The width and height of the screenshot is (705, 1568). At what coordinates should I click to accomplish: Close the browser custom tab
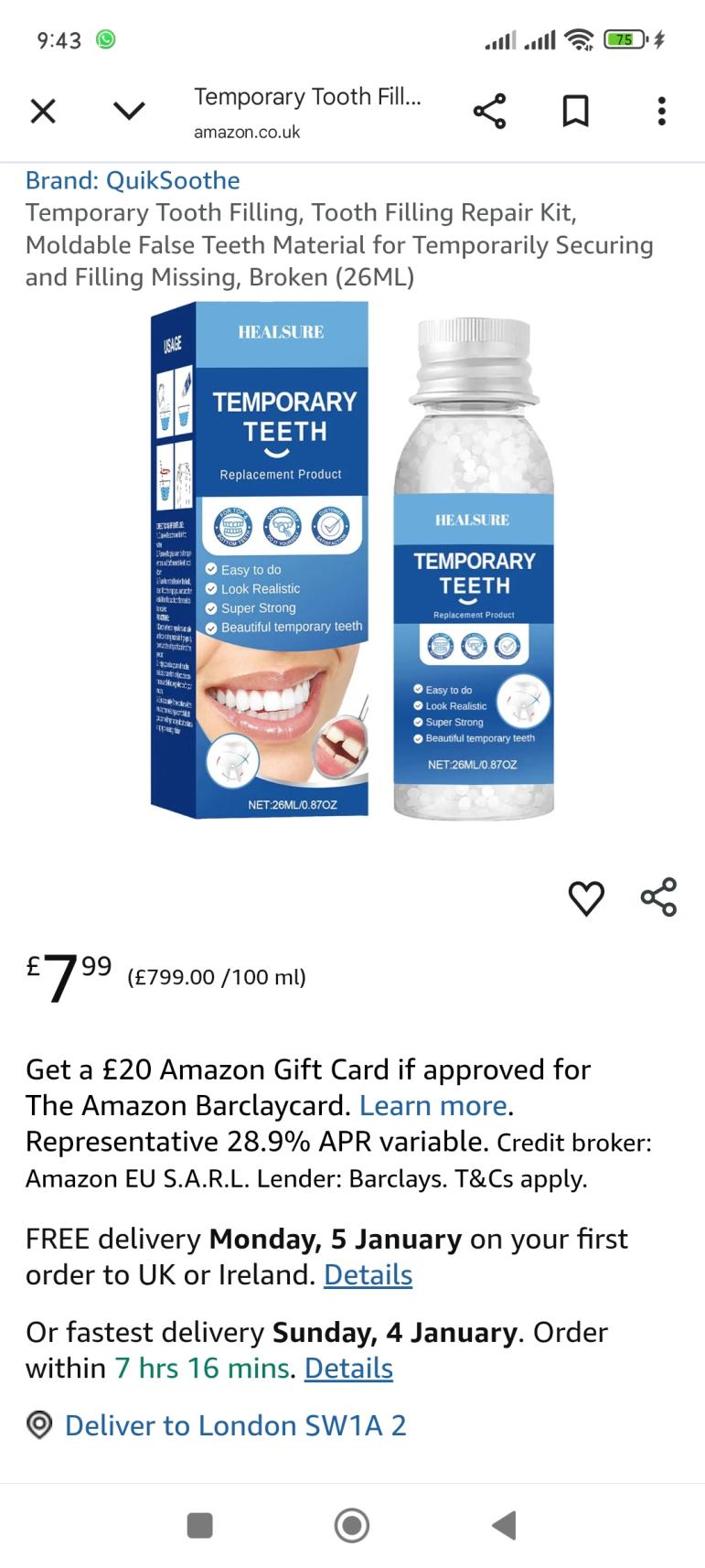(x=43, y=112)
